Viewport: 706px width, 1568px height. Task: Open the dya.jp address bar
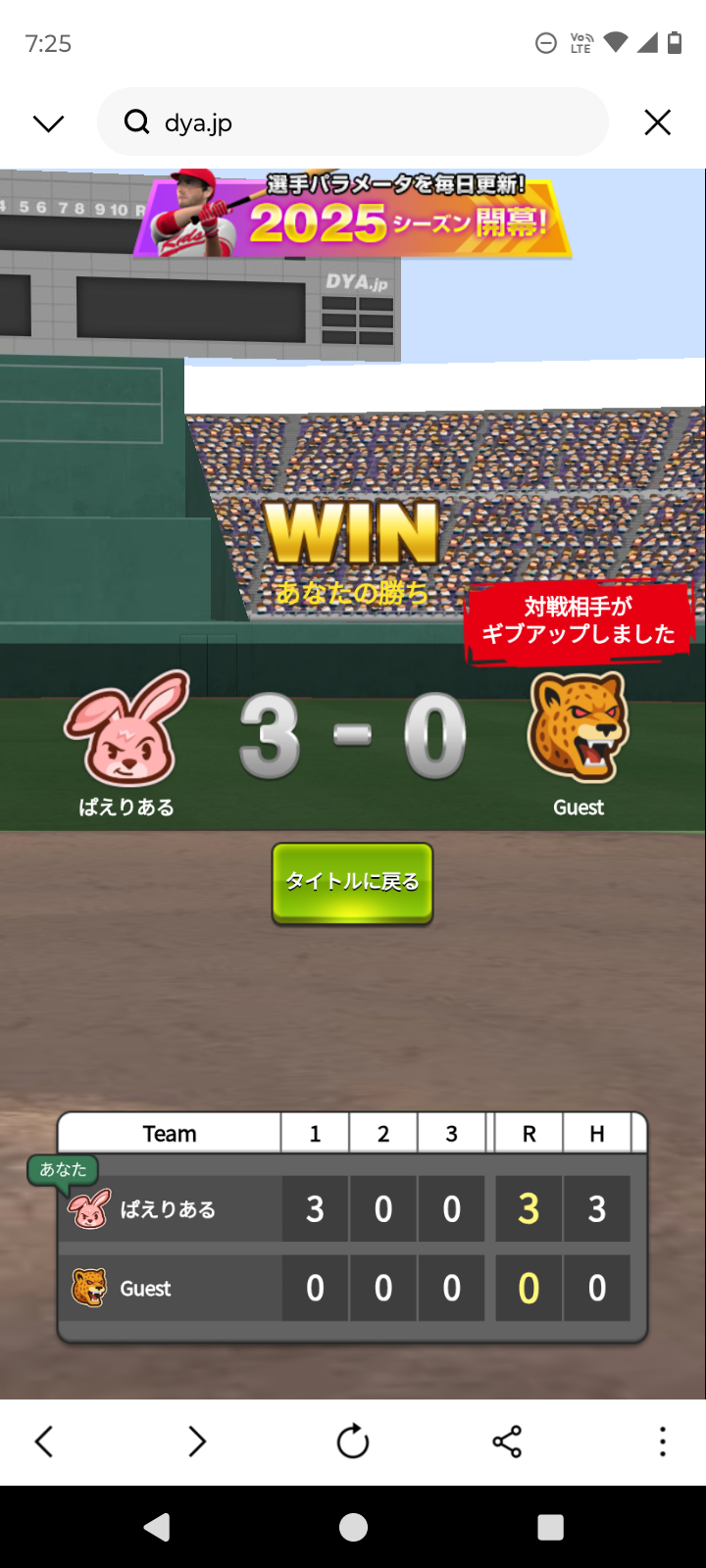353,122
